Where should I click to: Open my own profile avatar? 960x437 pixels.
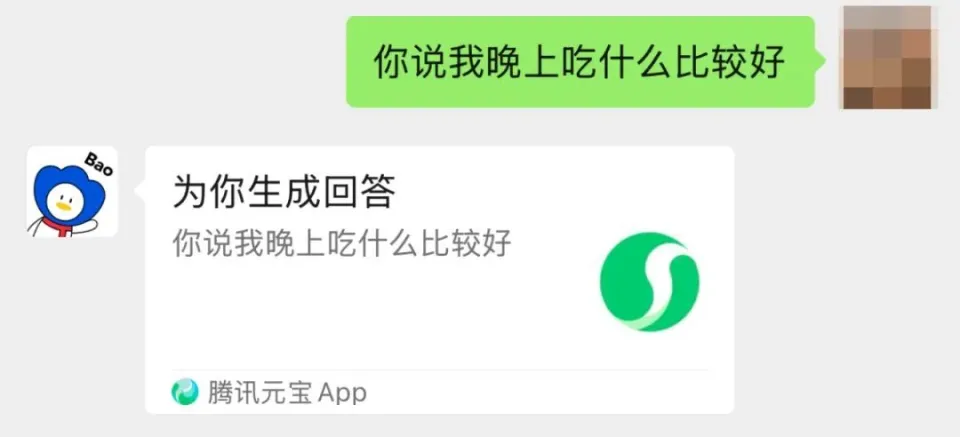click(x=888, y=57)
